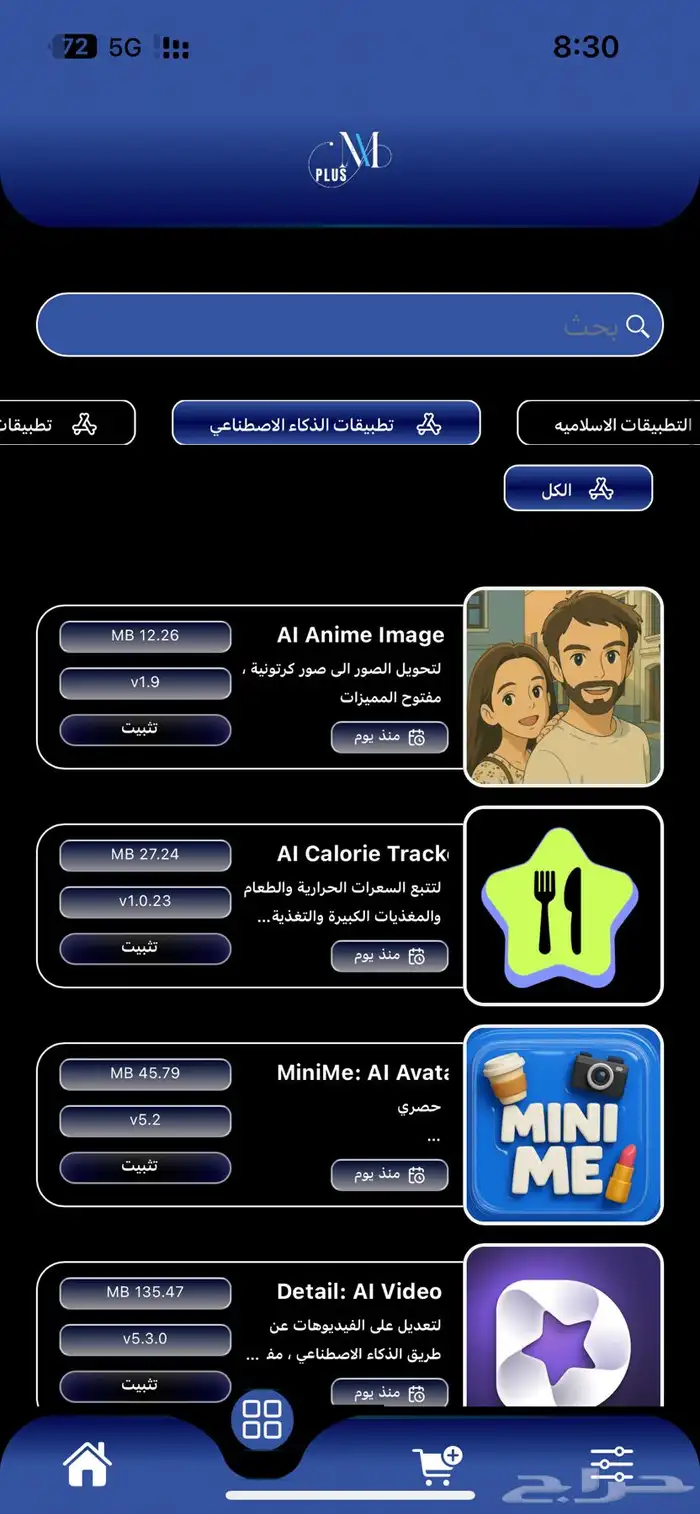
Task: Open the AI Calorie Tracker star icon
Action: pyautogui.click(x=564, y=906)
